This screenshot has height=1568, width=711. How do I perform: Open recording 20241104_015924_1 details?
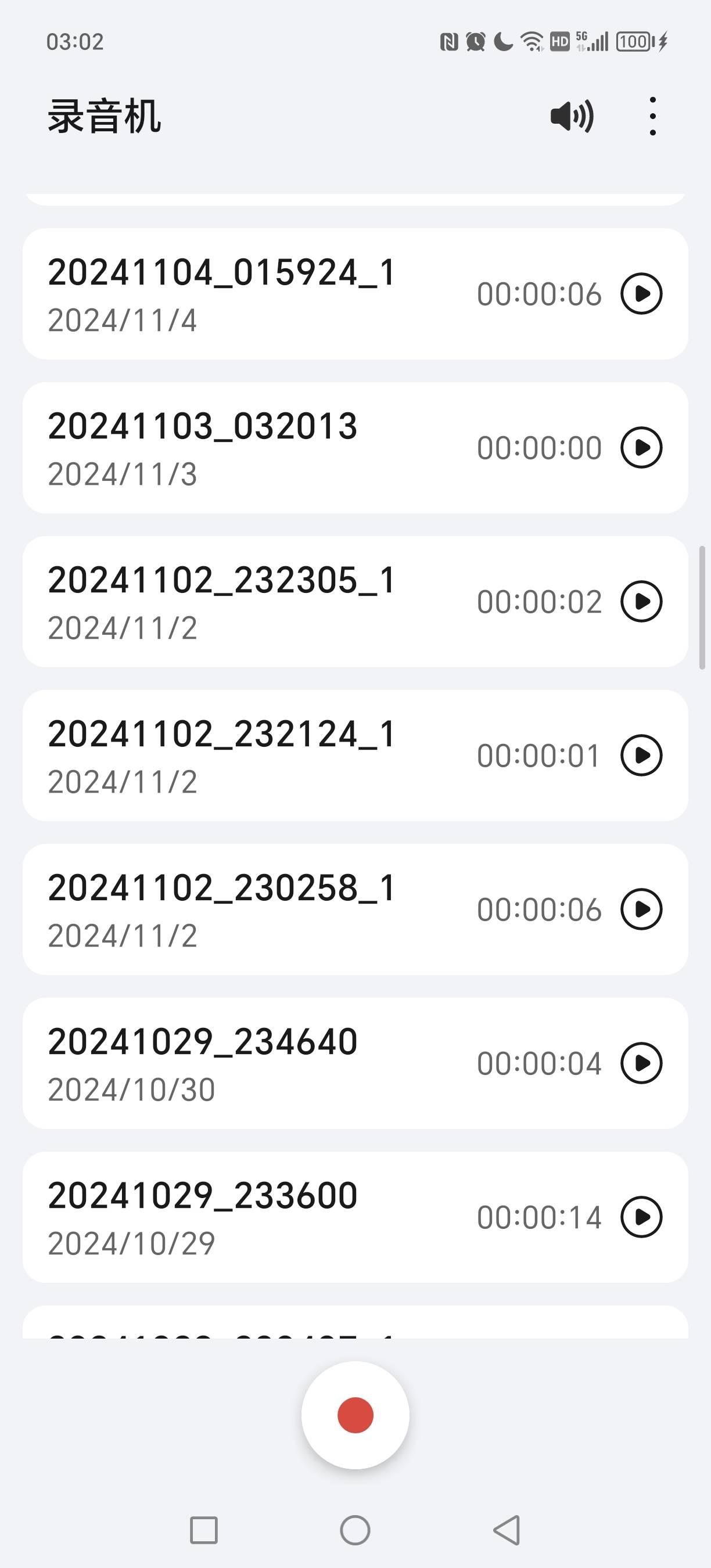pos(243,294)
